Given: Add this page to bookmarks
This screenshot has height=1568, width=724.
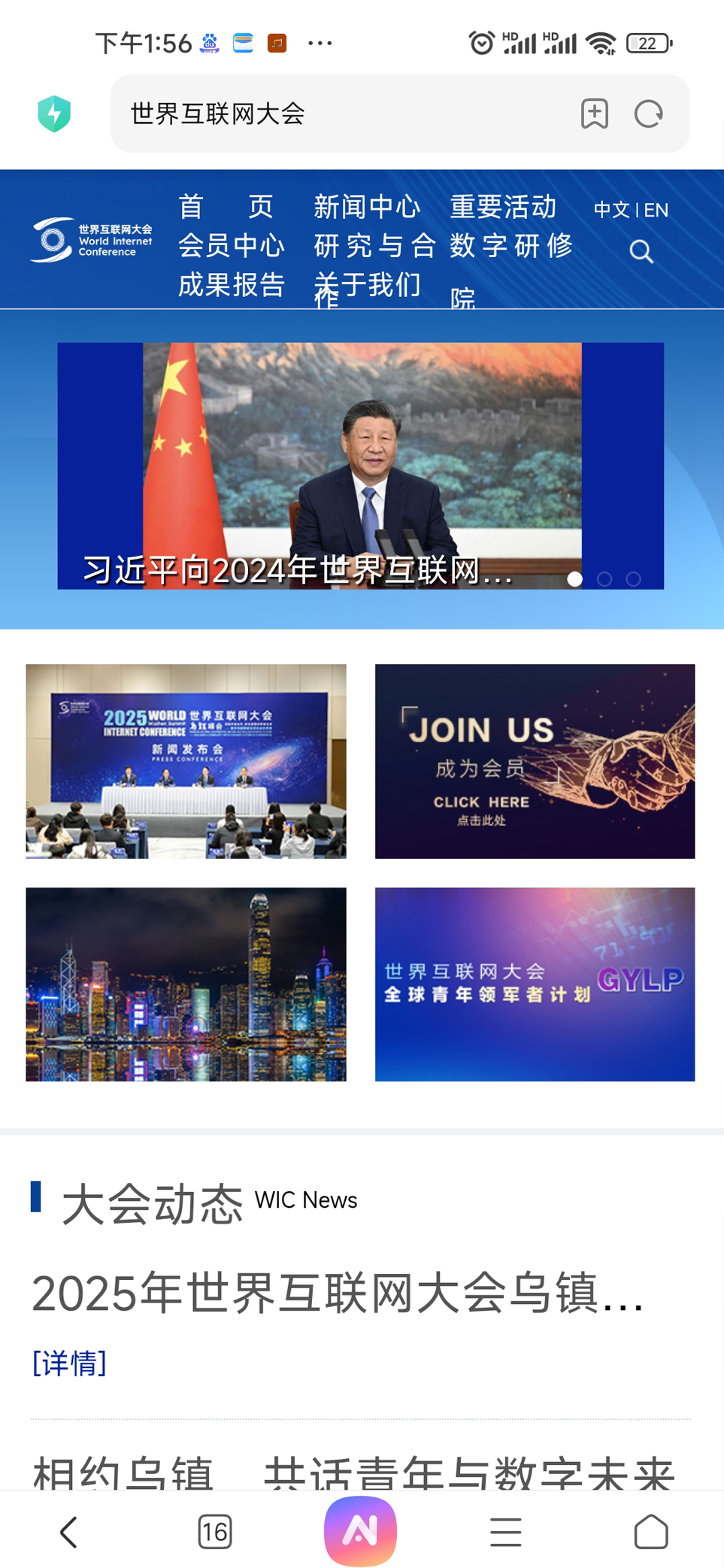Looking at the screenshot, I should [594, 114].
